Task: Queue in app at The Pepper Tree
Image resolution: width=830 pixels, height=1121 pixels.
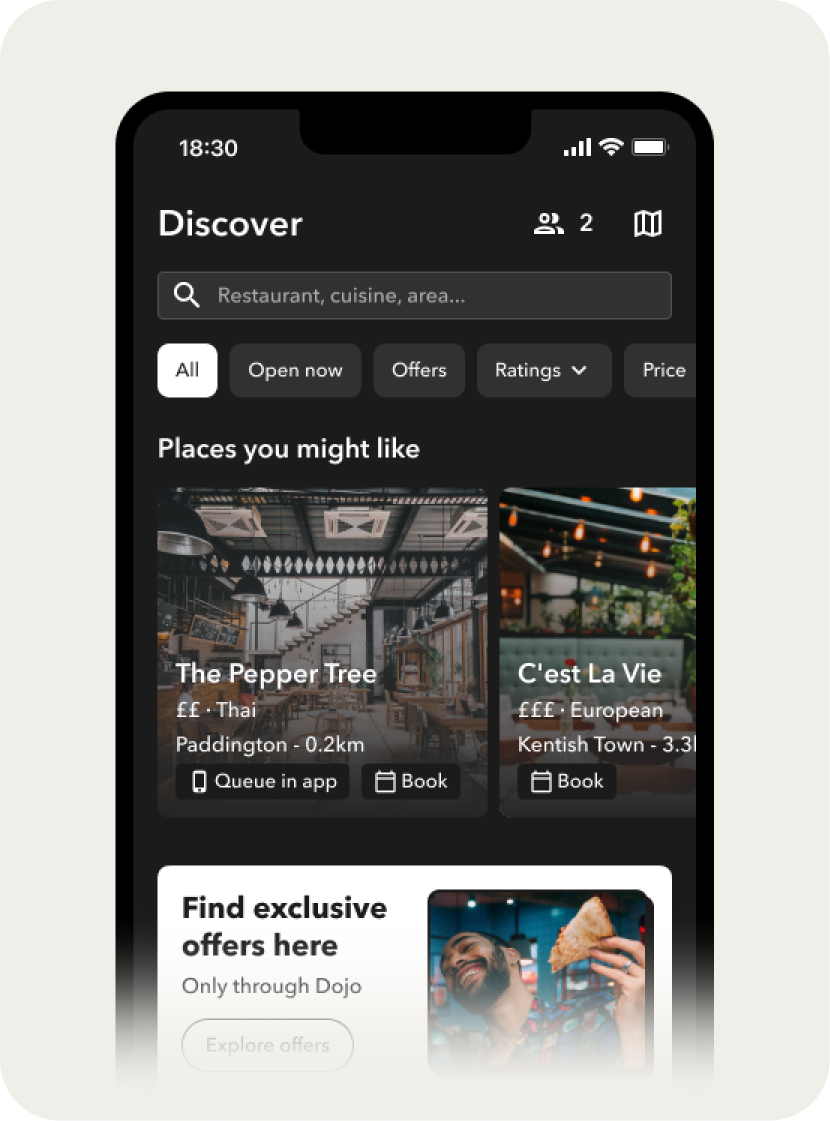Action: [263, 782]
